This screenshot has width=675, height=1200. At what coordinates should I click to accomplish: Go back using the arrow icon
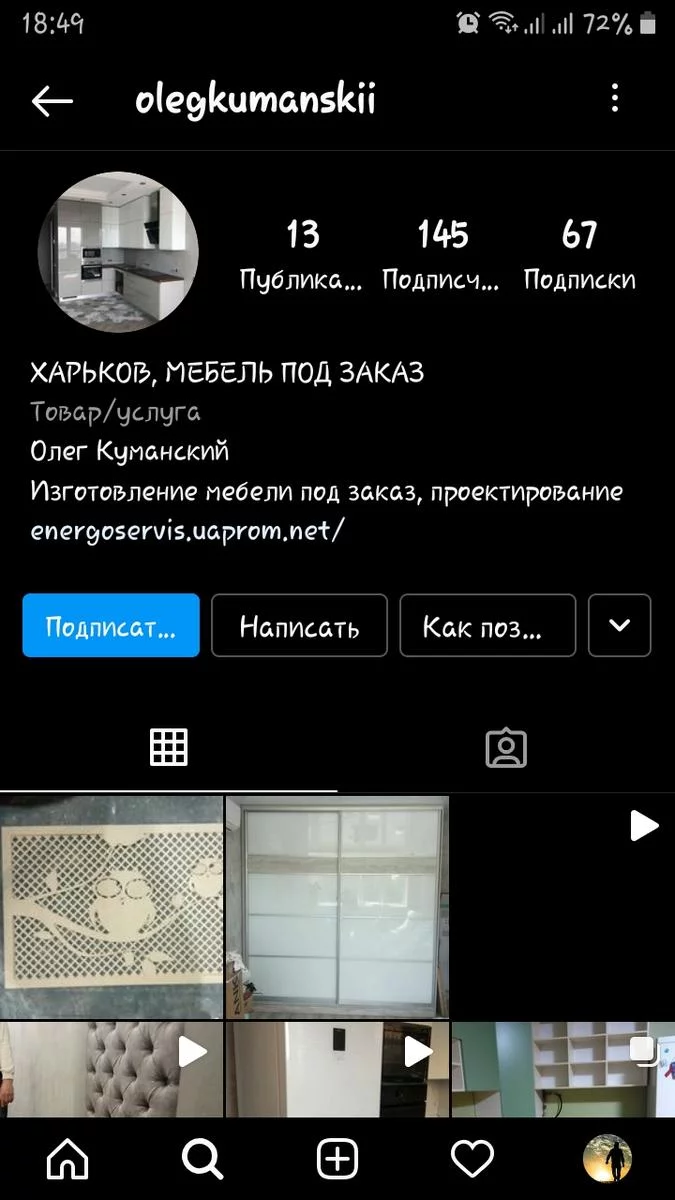pos(52,101)
